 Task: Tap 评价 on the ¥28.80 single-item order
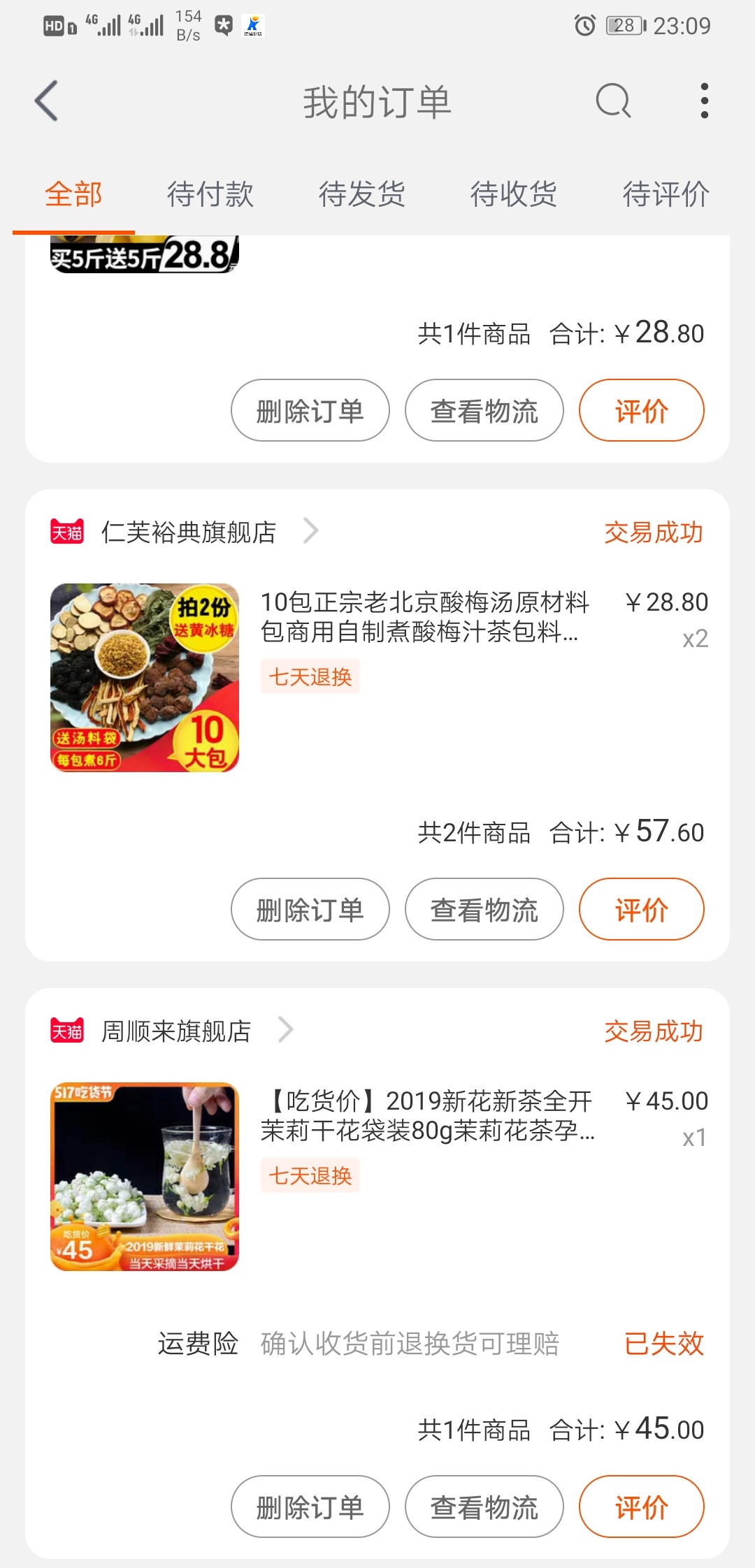(x=641, y=410)
